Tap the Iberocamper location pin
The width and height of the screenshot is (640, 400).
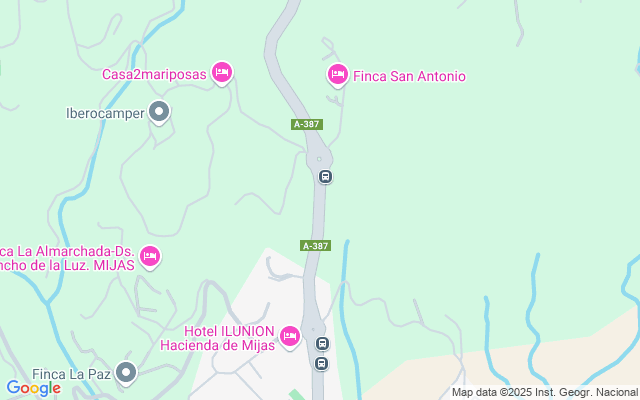pyautogui.click(x=158, y=112)
